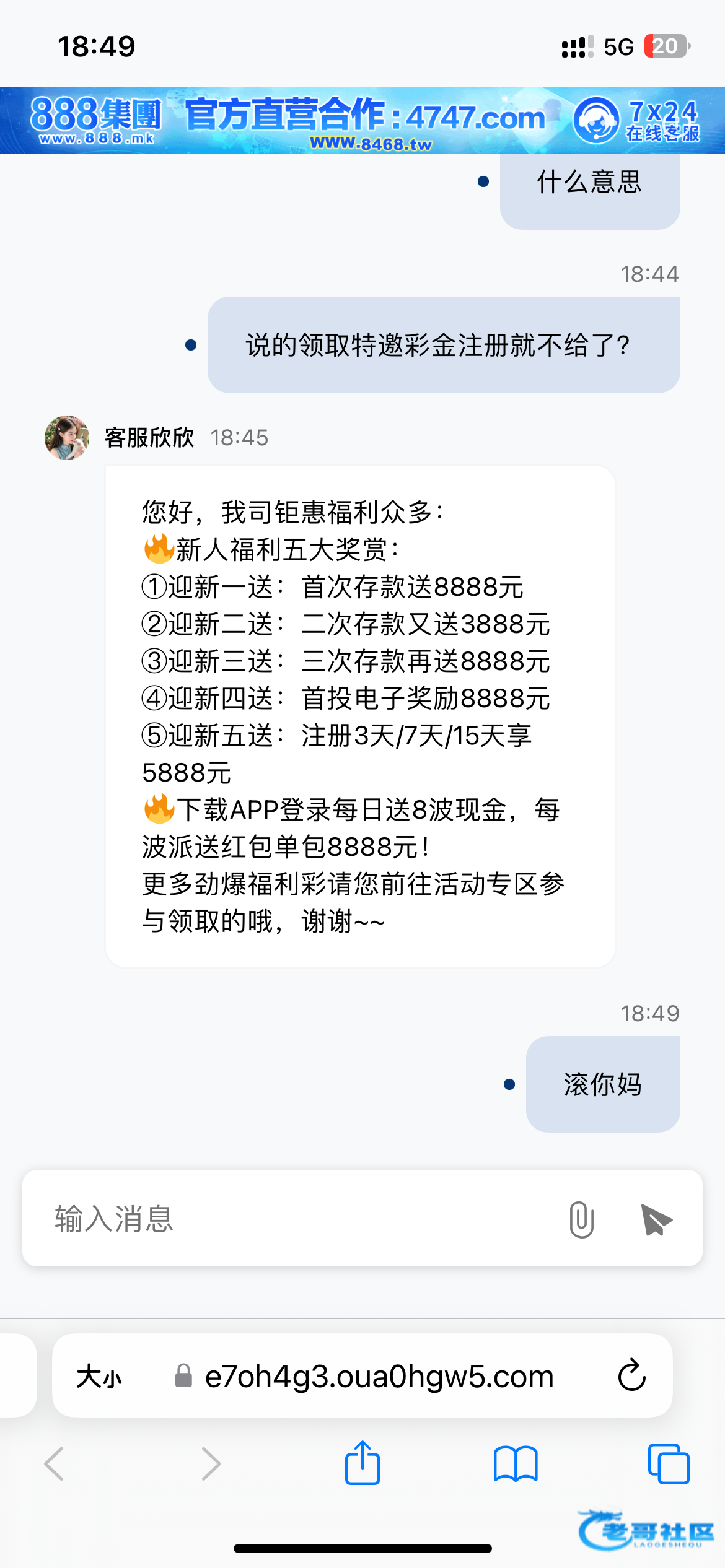Send the message with the arrow icon
The width and height of the screenshot is (725, 1568).
click(x=656, y=1219)
